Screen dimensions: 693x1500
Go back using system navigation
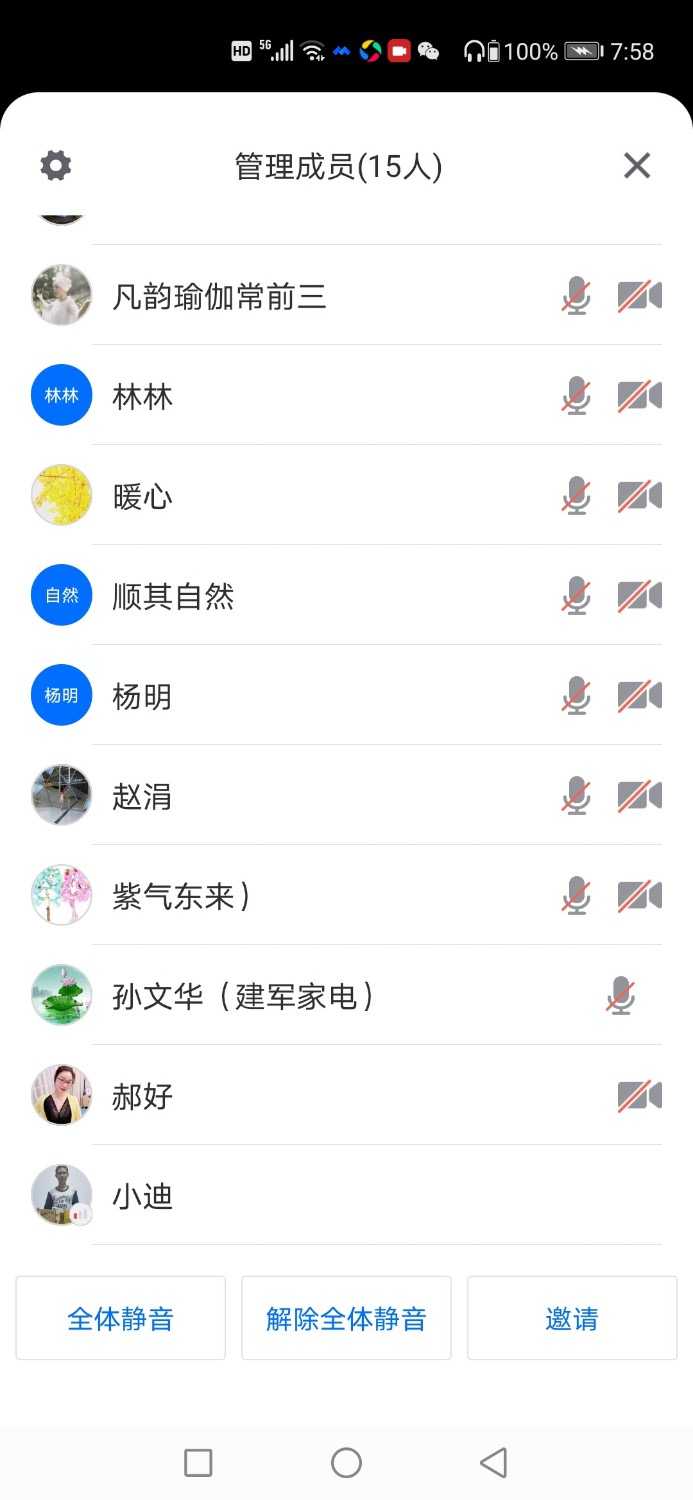coord(493,1463)
